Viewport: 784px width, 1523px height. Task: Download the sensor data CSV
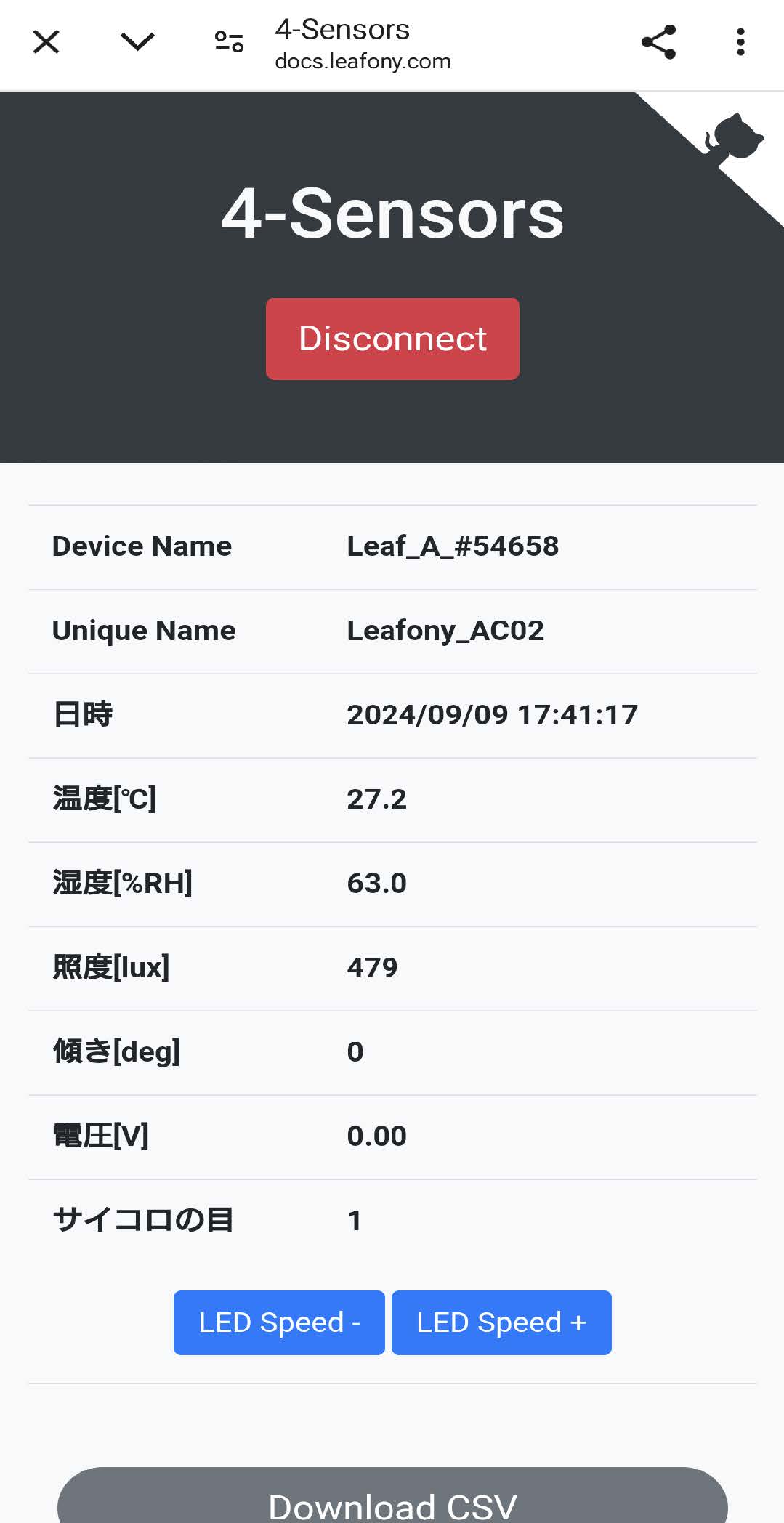pos(392,1501)
